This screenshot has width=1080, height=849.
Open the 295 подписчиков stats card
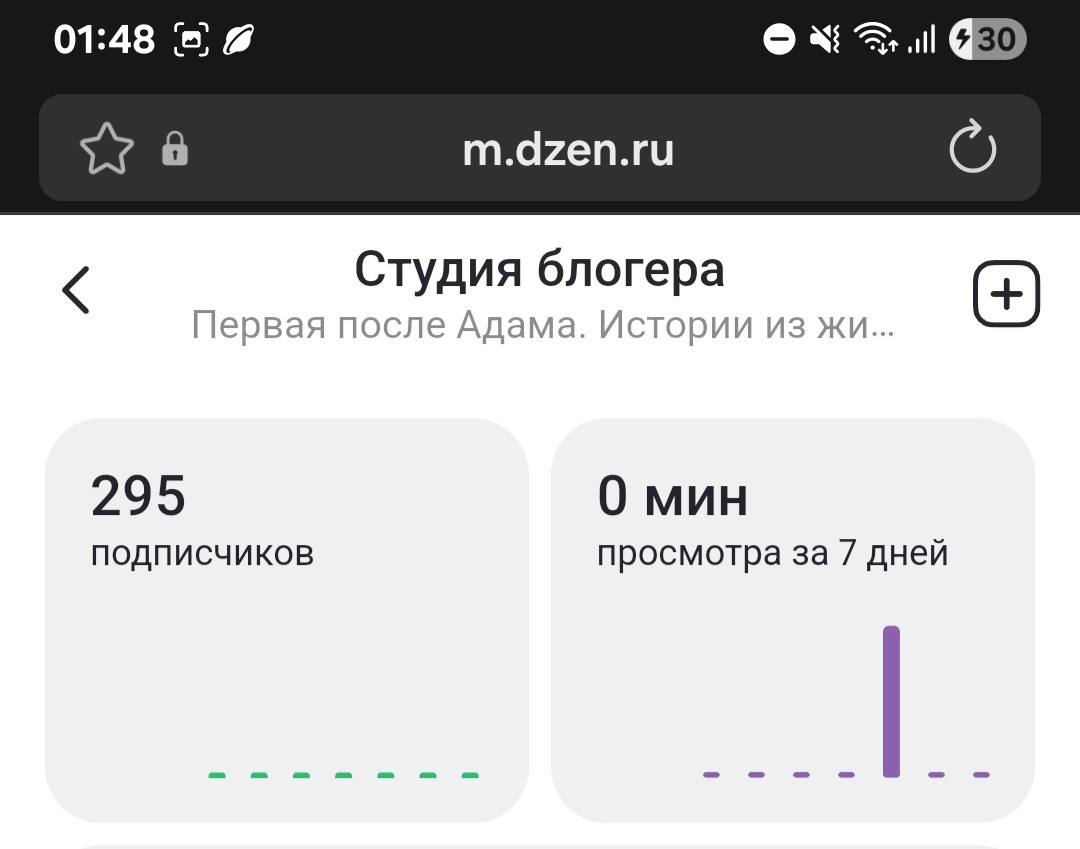[x=287, y=620]
